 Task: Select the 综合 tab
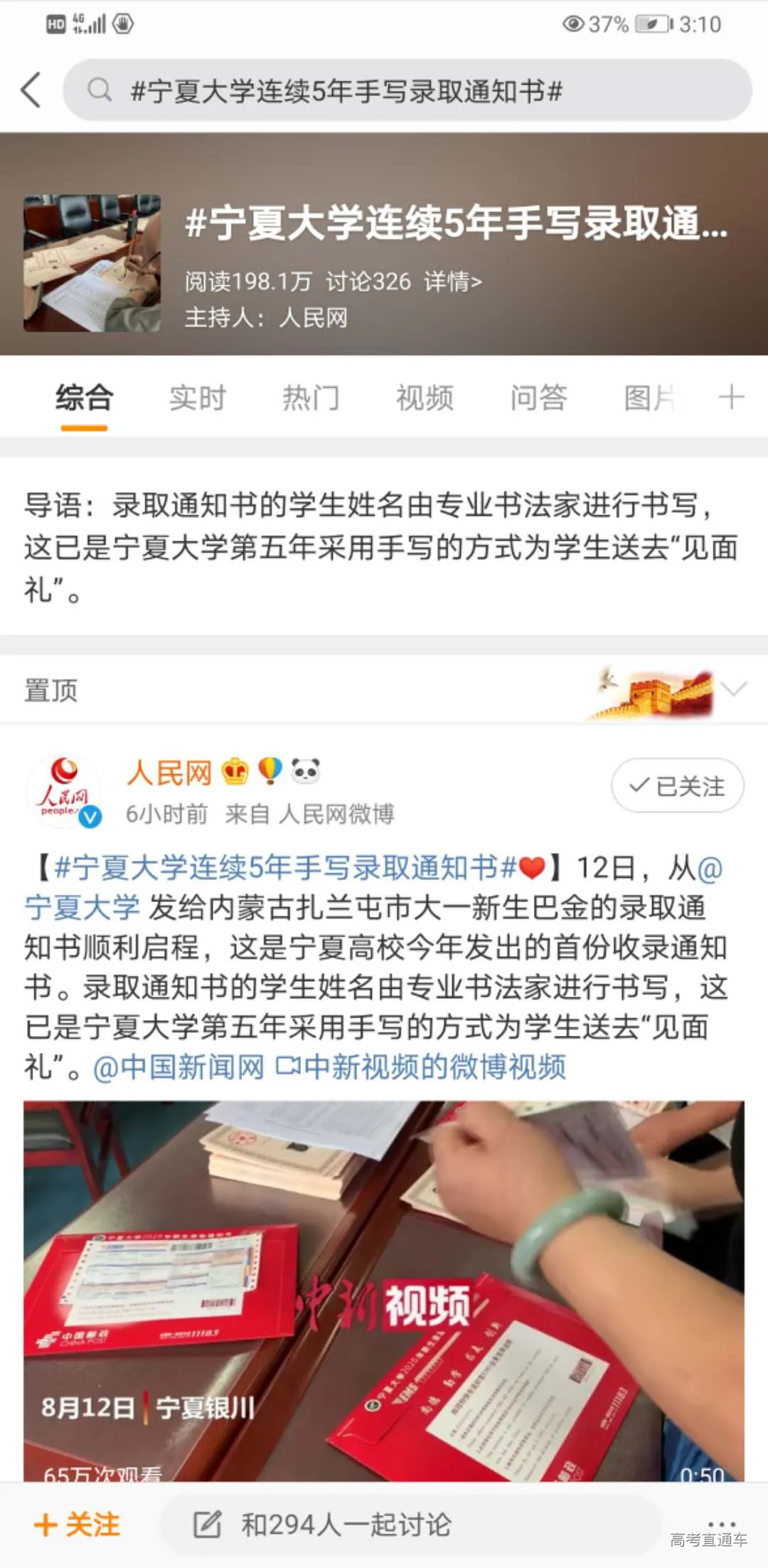84,398
